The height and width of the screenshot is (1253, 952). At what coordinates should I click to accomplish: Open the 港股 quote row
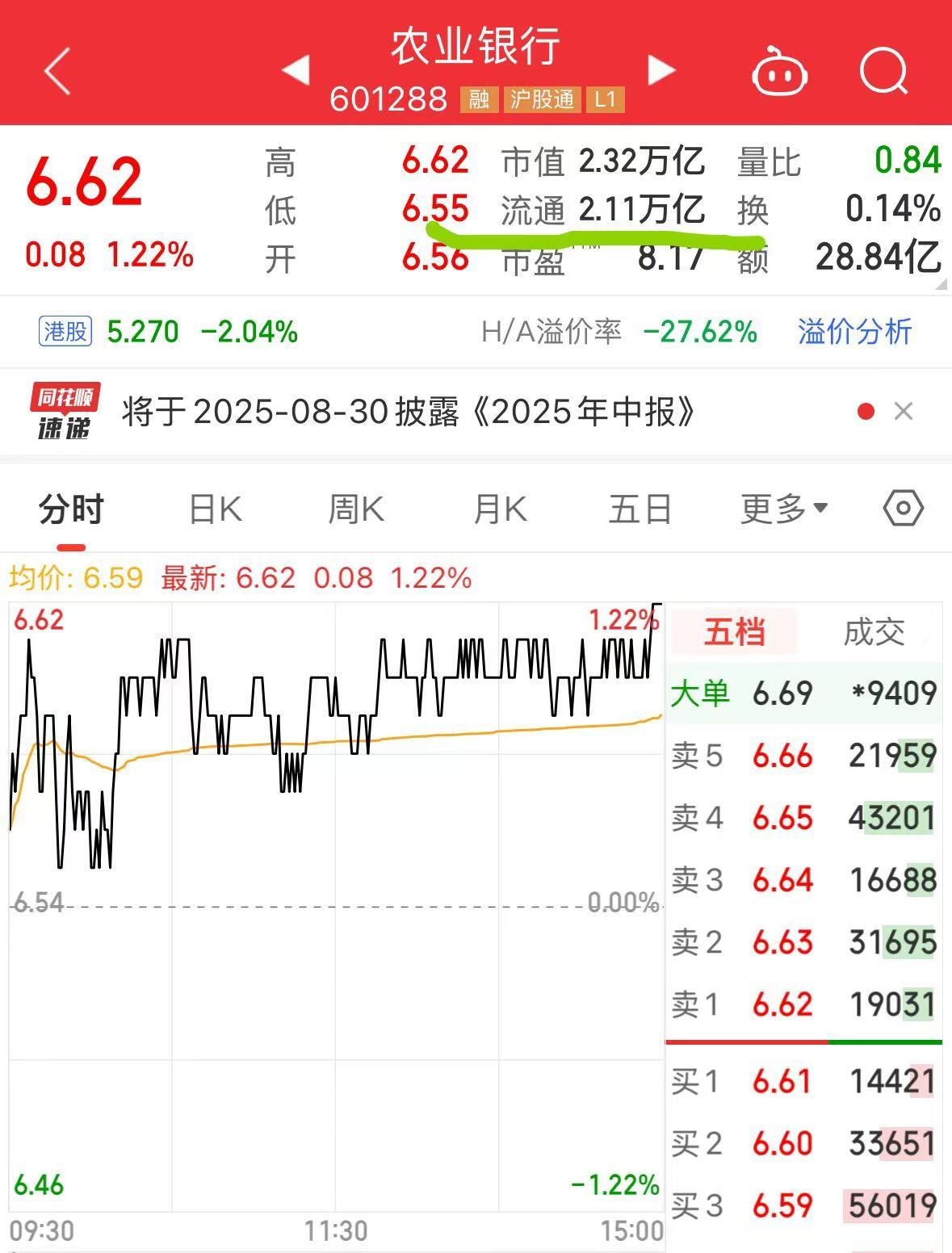click(x=168, y=332)
